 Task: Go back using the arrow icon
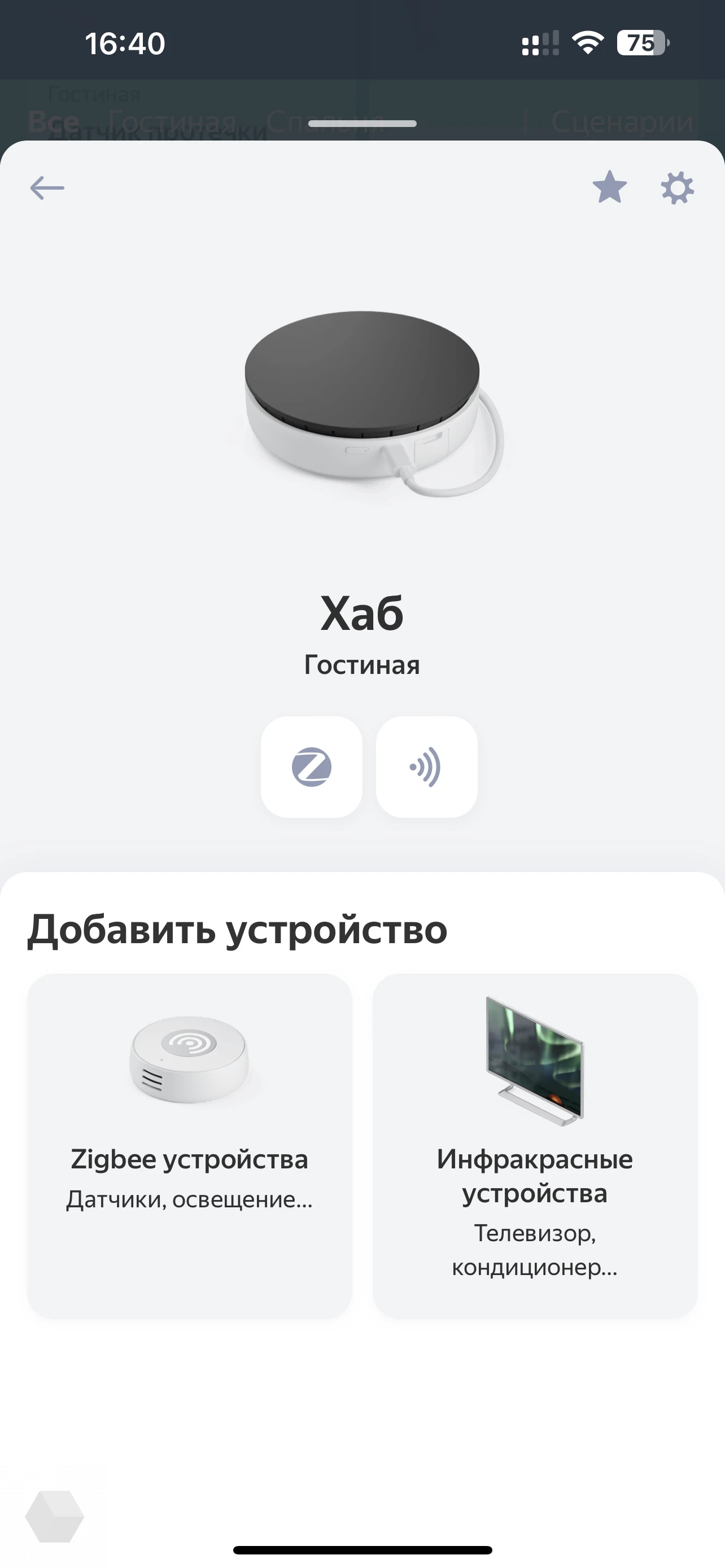(47, 187)
